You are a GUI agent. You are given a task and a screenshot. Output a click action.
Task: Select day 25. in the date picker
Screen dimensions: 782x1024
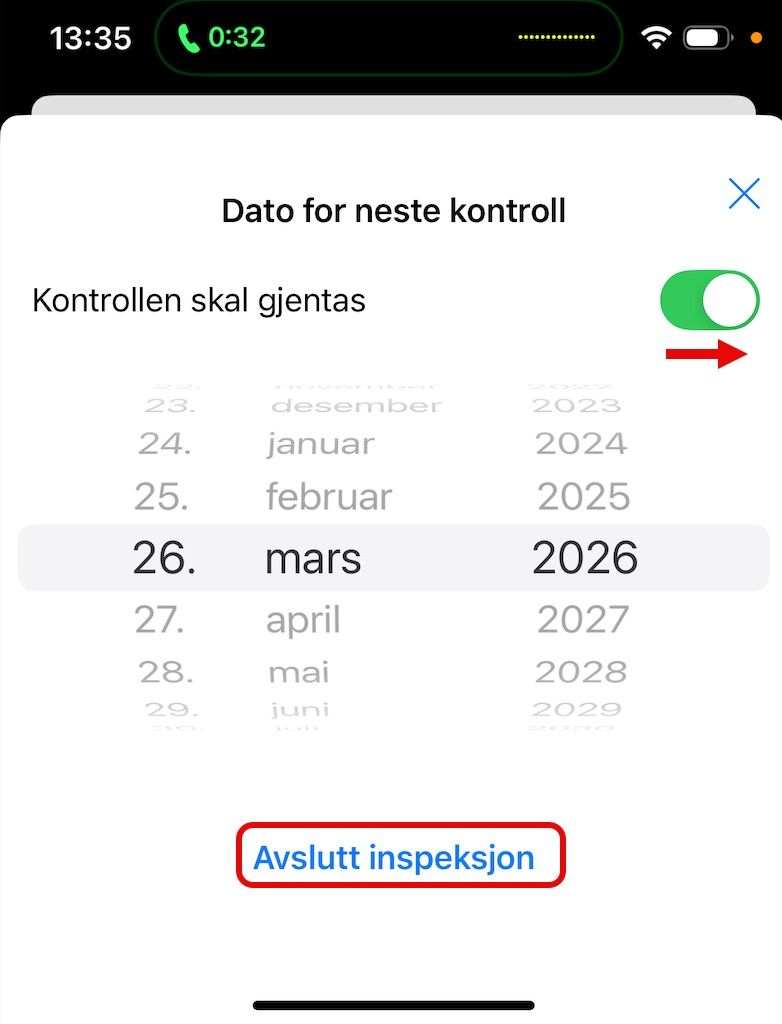pos(161,496)
